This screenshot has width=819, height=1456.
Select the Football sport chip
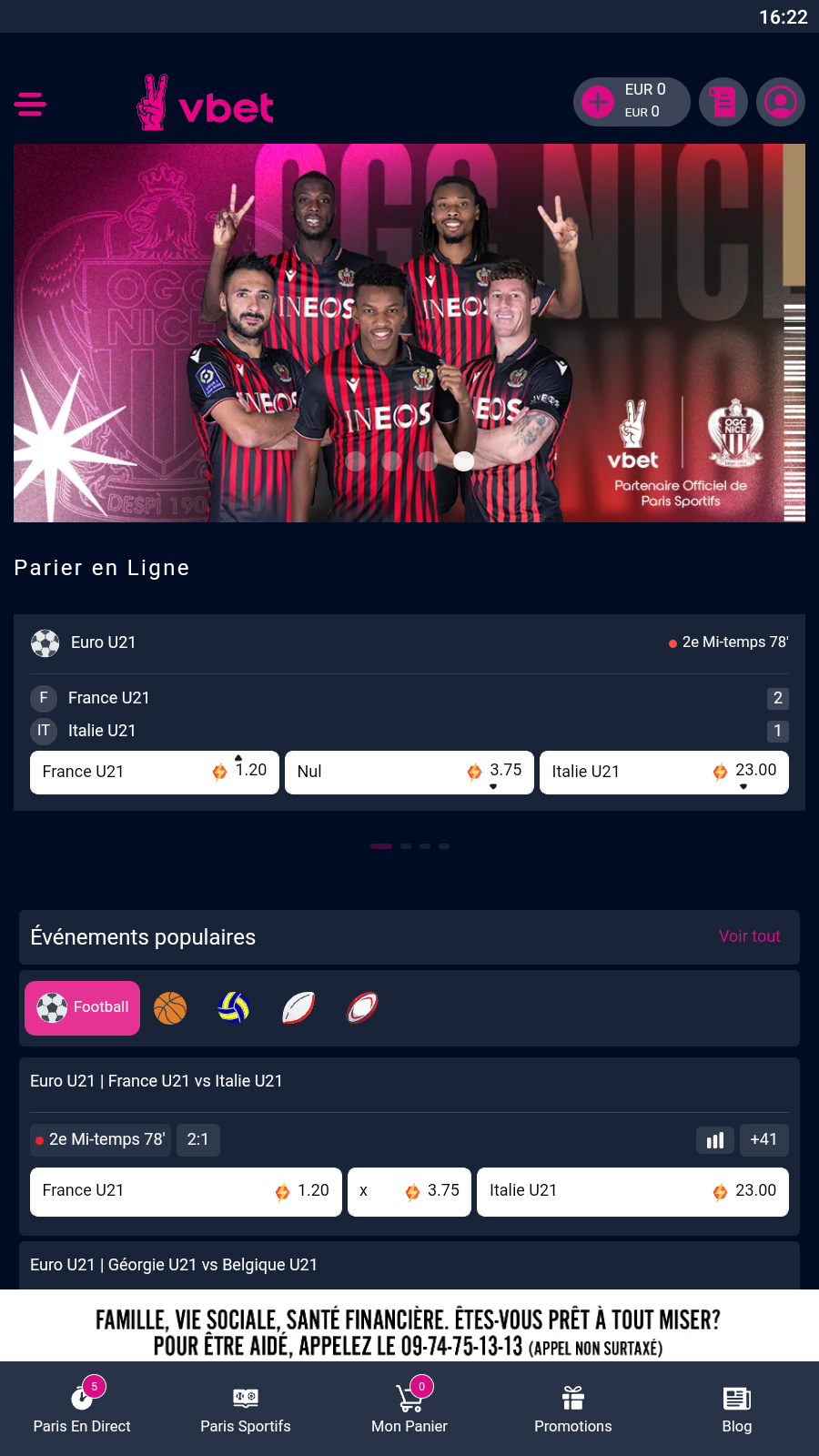[x=83, y=1007]
